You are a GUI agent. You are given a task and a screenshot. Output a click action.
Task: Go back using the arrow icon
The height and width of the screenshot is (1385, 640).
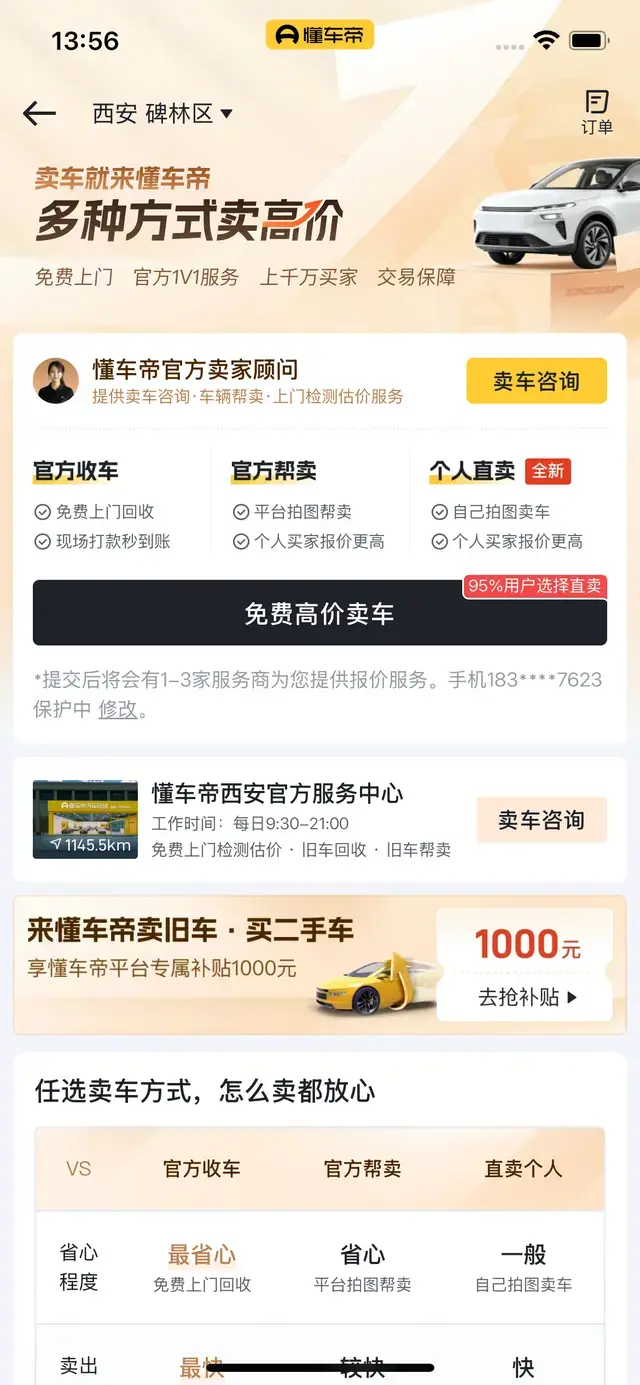pyautogui.click(x=39, y=114)
